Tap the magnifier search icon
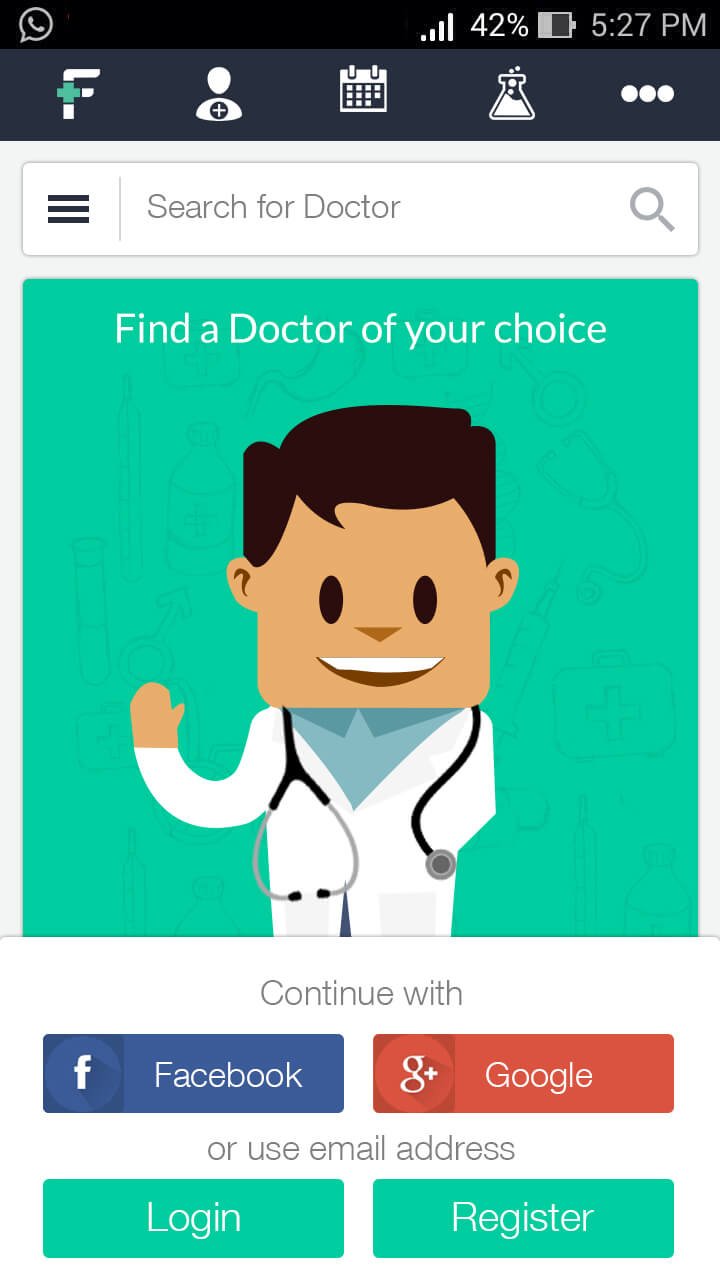Screen dimensions: 720x1280 point(652,209)
